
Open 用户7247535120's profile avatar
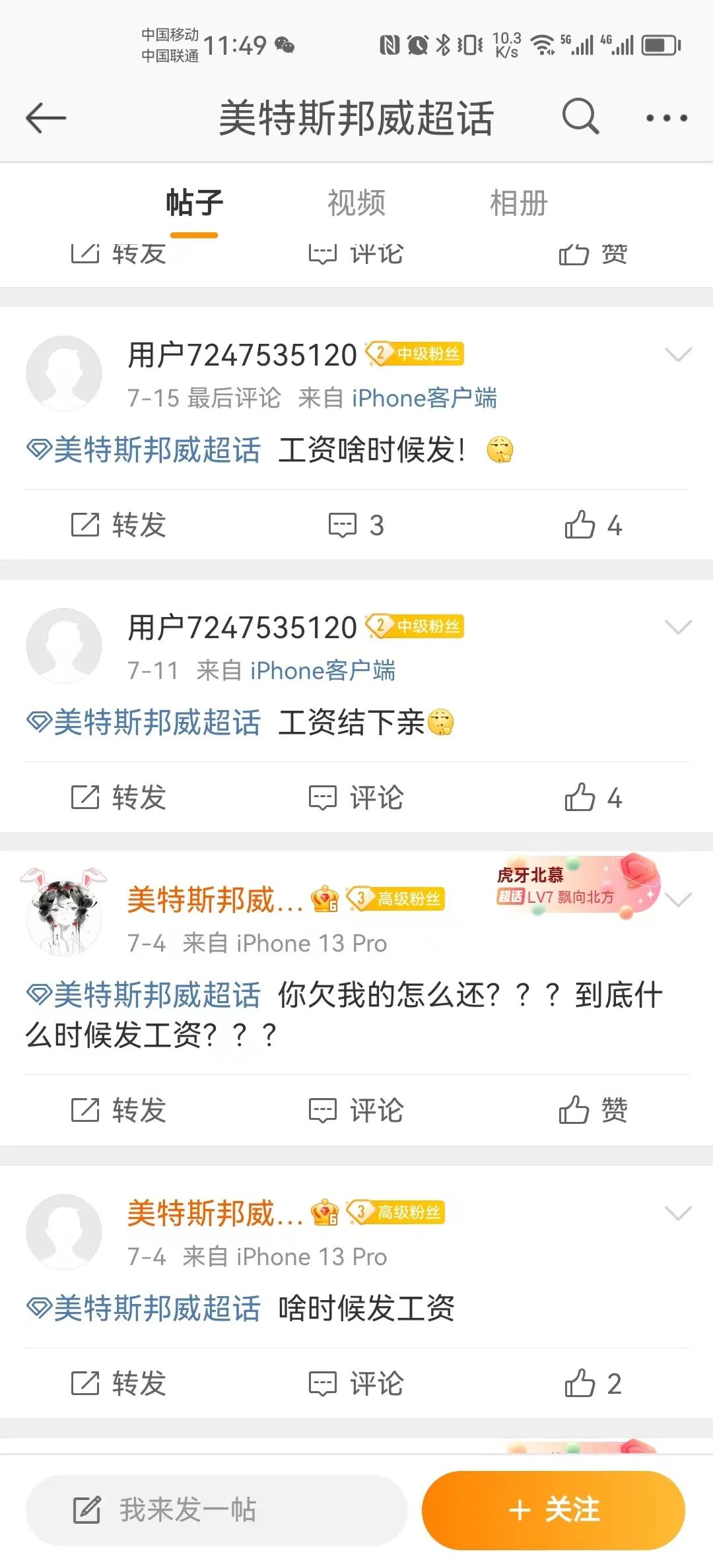point(63,372)
